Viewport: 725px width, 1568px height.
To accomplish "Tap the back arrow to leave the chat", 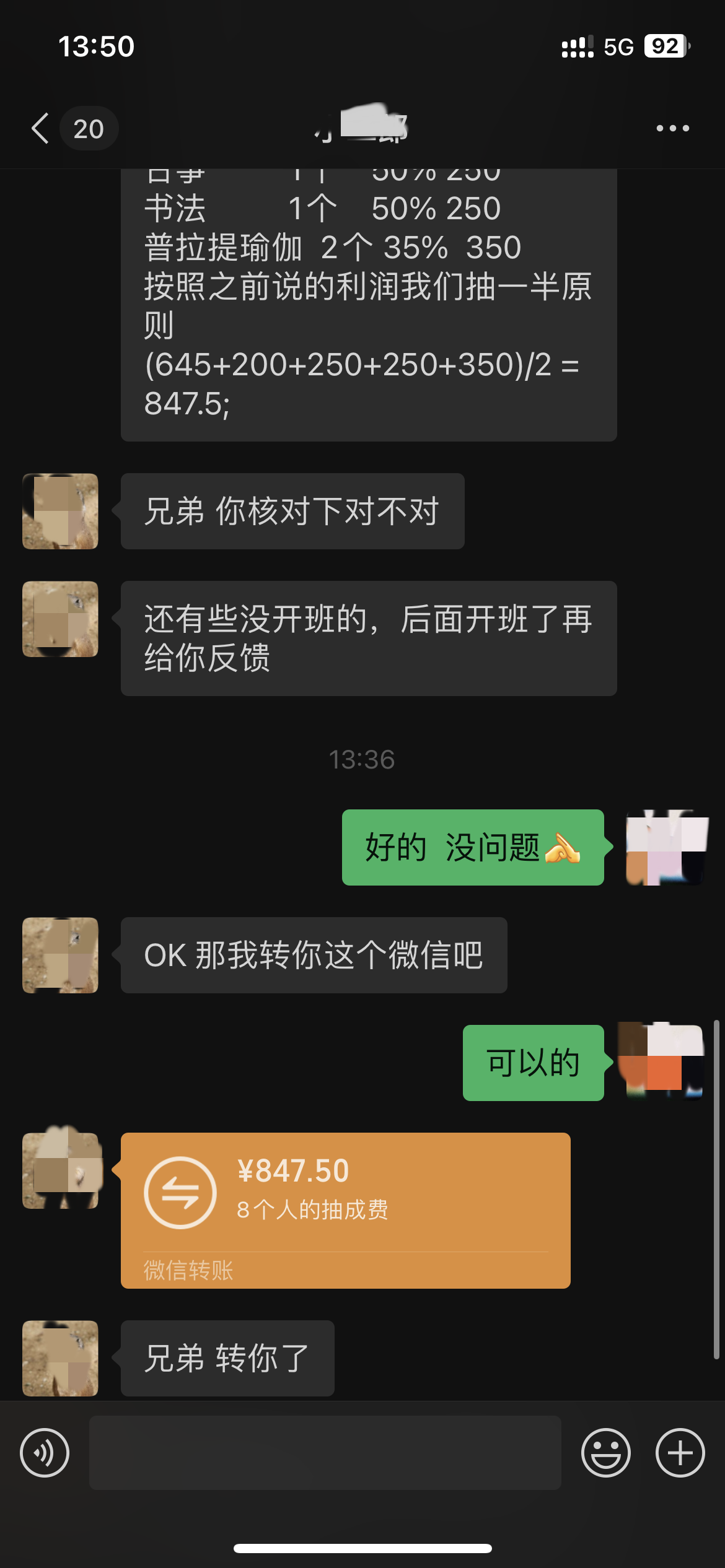I will click(x=38, y=127).
